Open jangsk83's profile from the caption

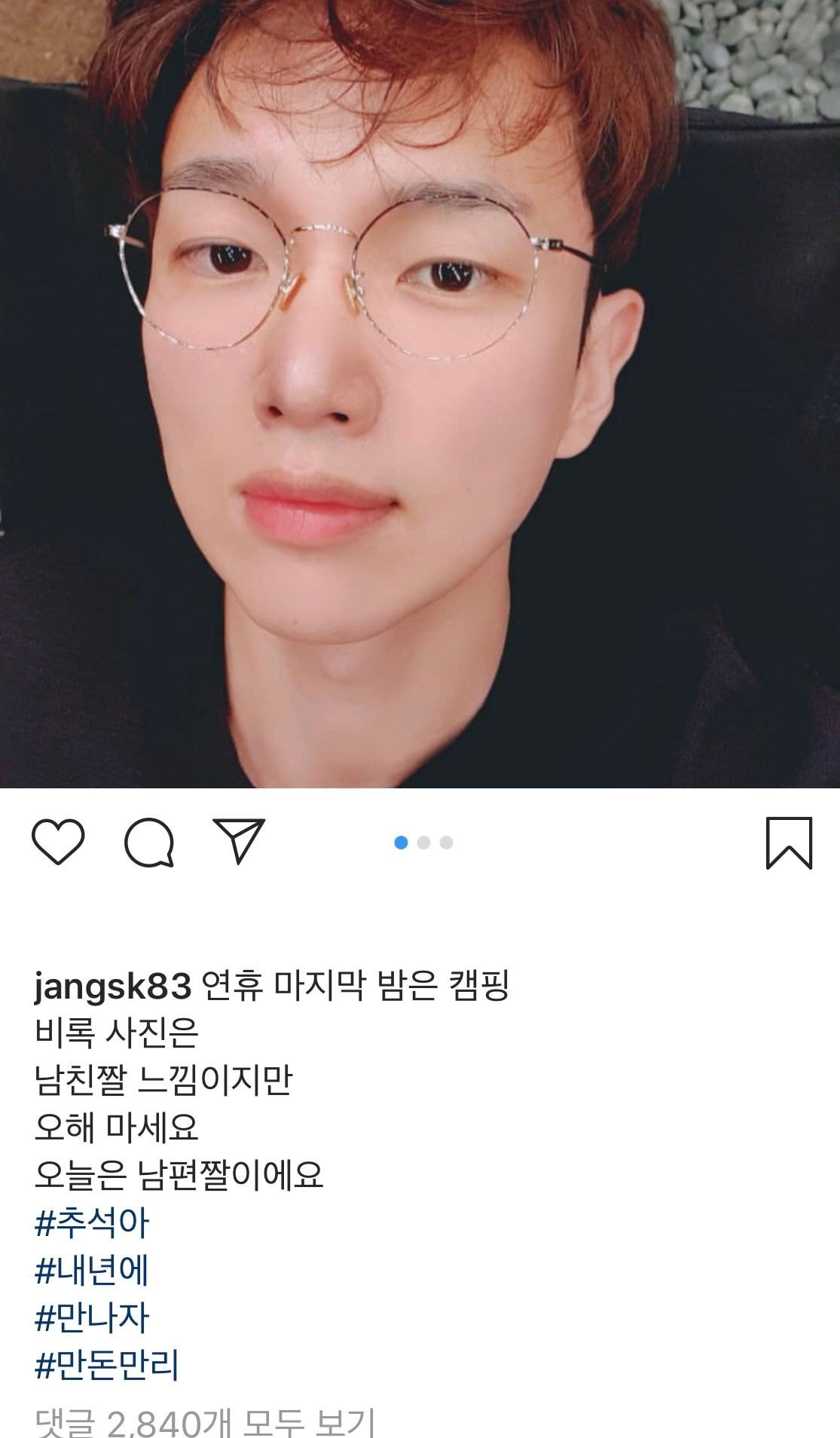[x=113, y=986]
